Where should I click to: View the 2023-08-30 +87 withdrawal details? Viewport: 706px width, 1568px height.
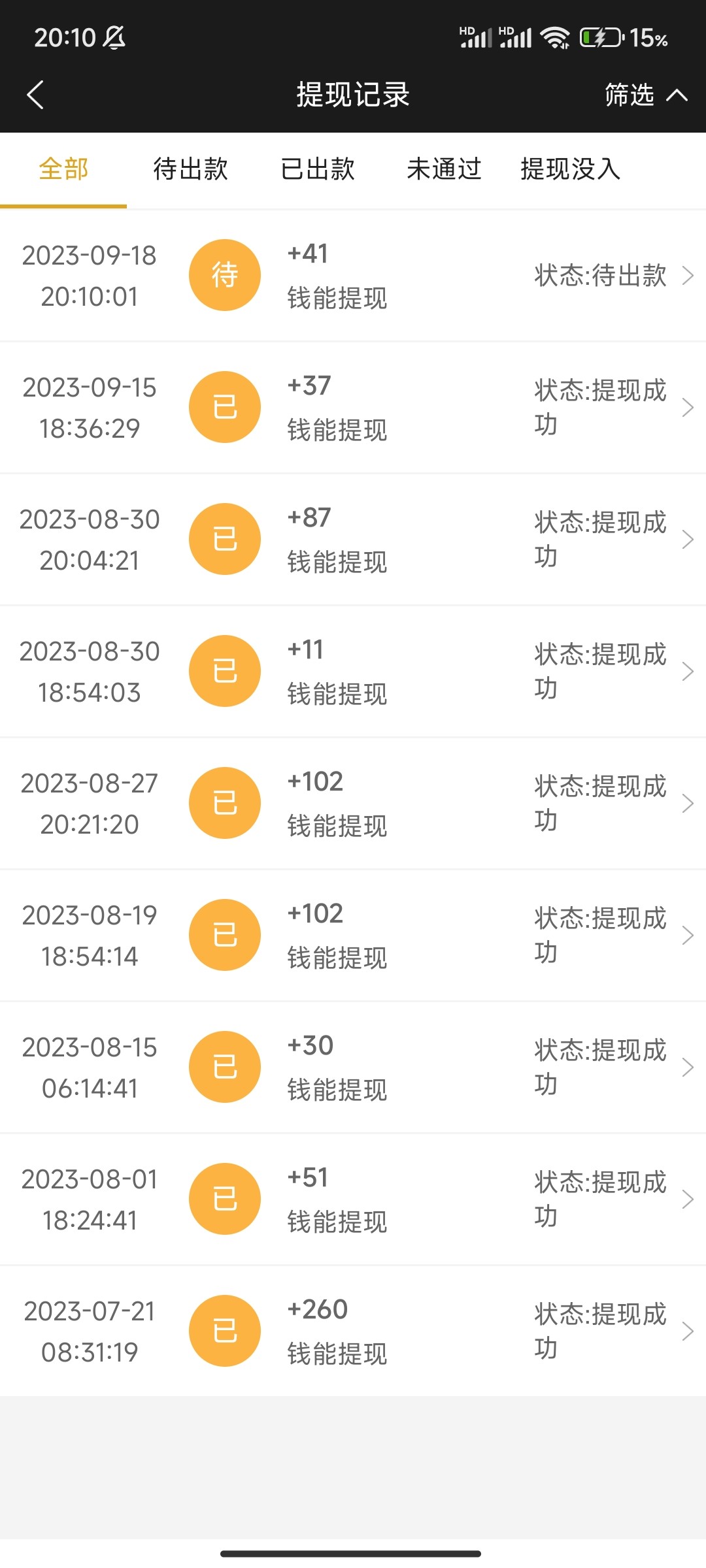353,540
